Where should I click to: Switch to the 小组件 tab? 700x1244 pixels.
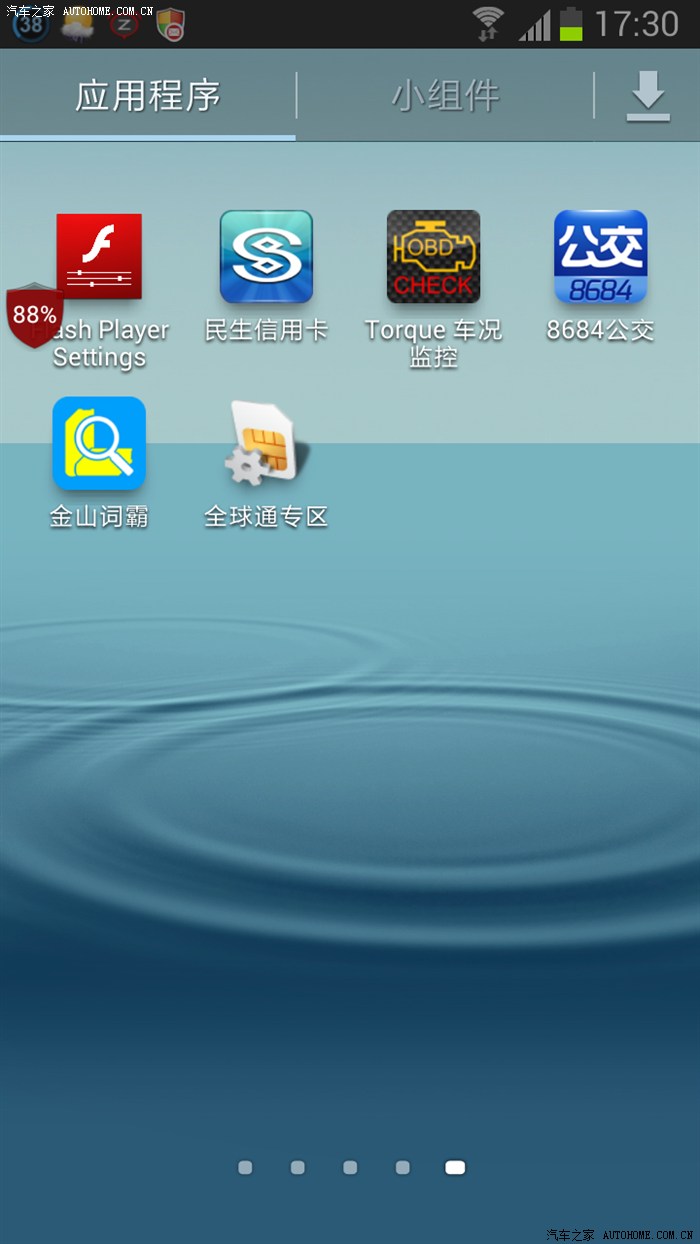tap(445, 96)
